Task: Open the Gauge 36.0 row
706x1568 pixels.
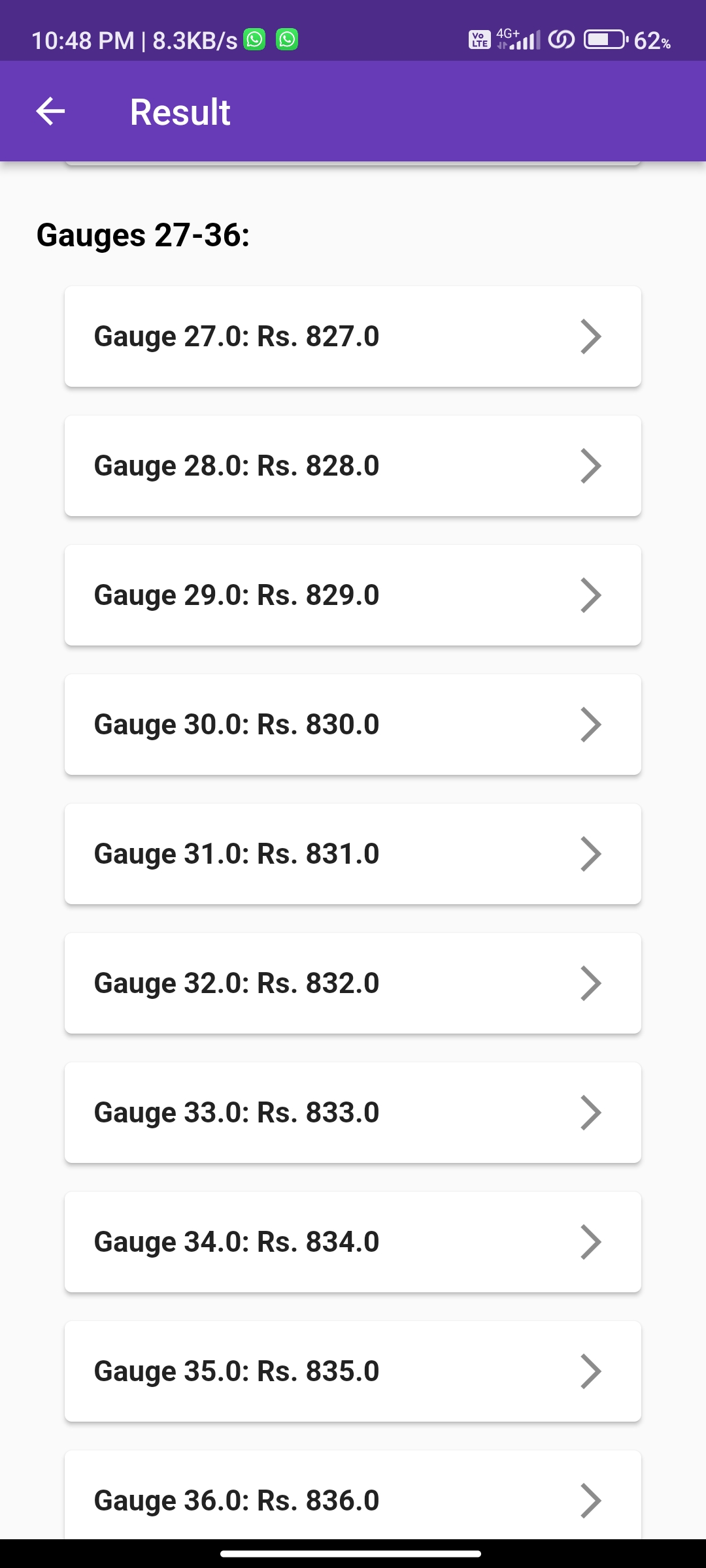Action: coord(352,1496)
